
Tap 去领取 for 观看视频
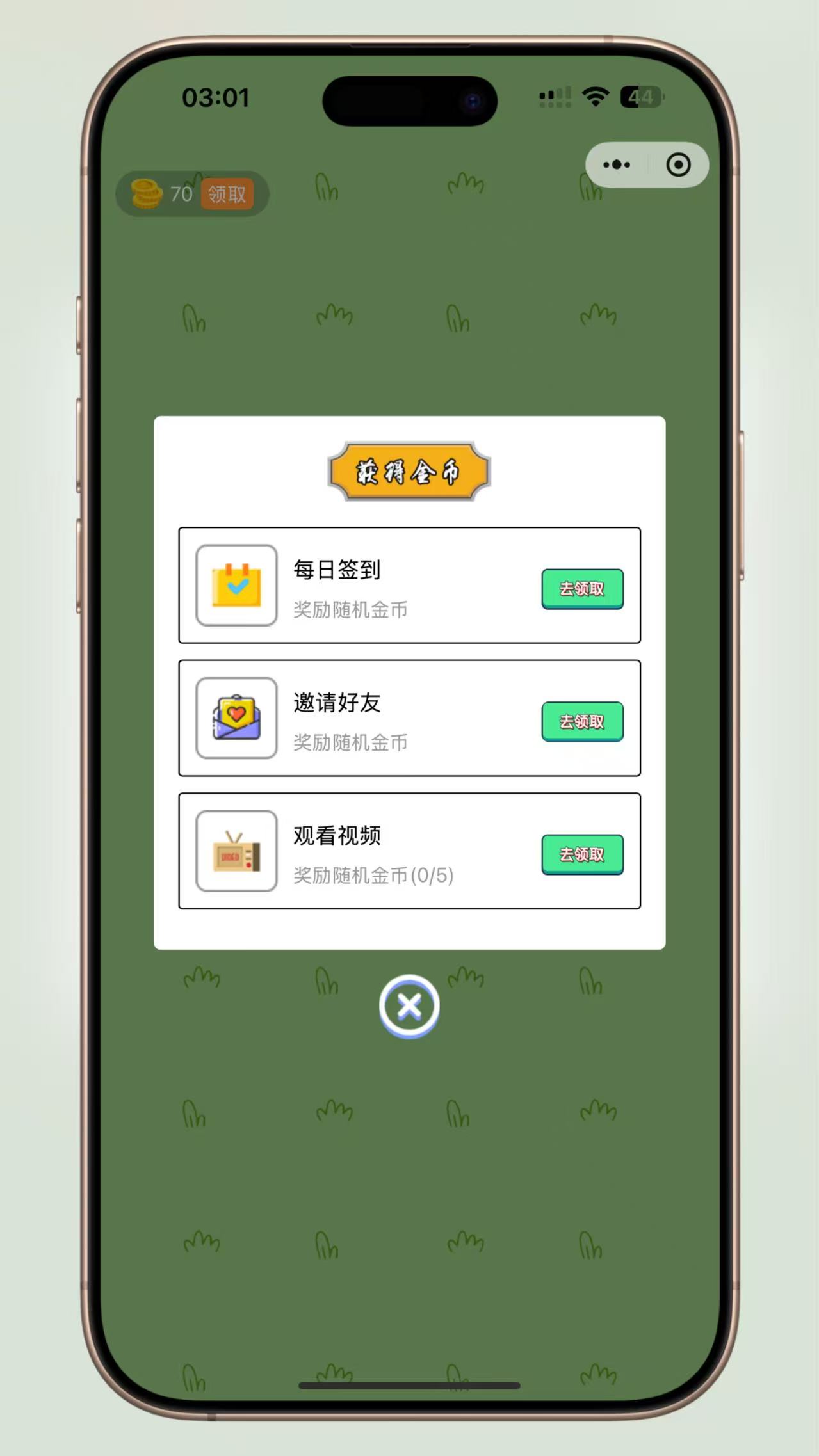tap(582, 854)
